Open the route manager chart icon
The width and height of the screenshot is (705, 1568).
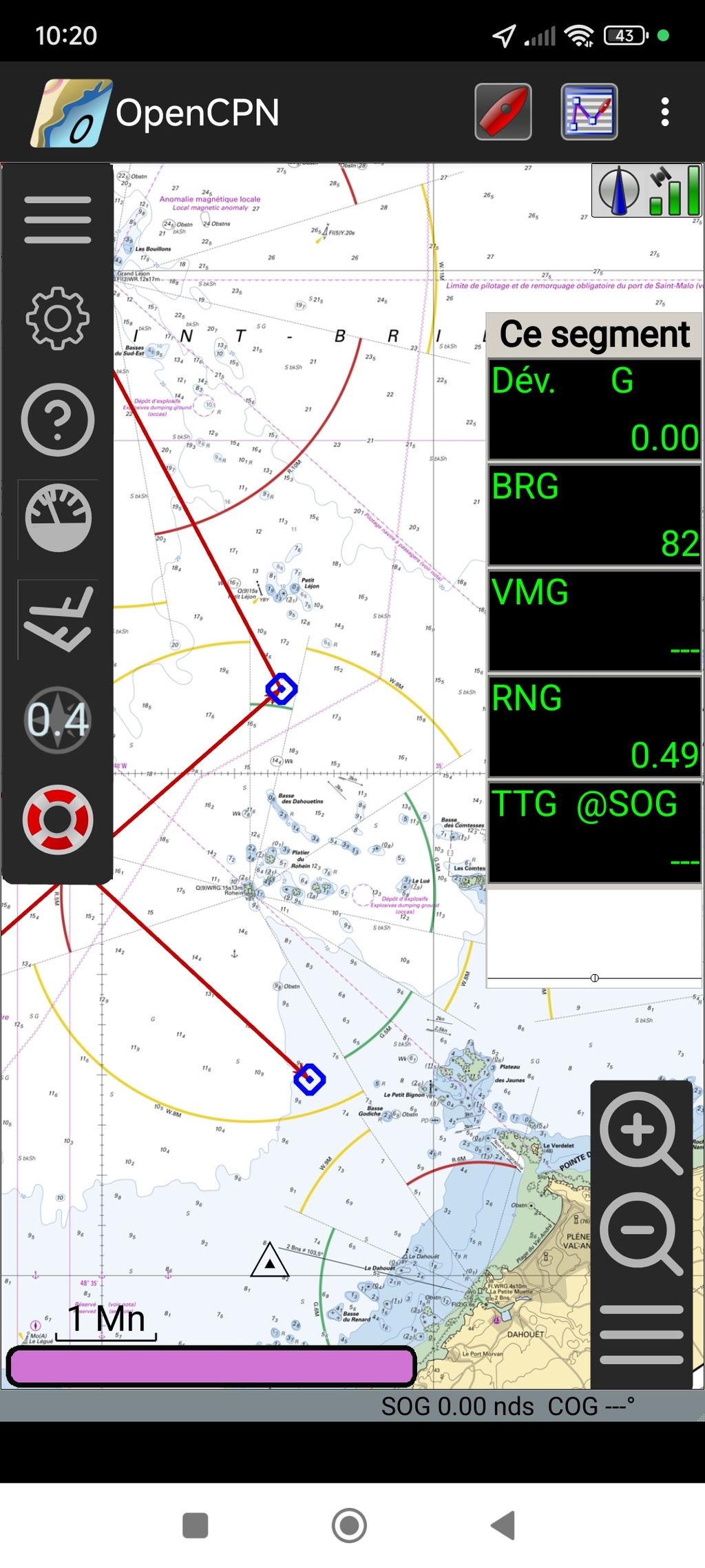pos(589,112)
